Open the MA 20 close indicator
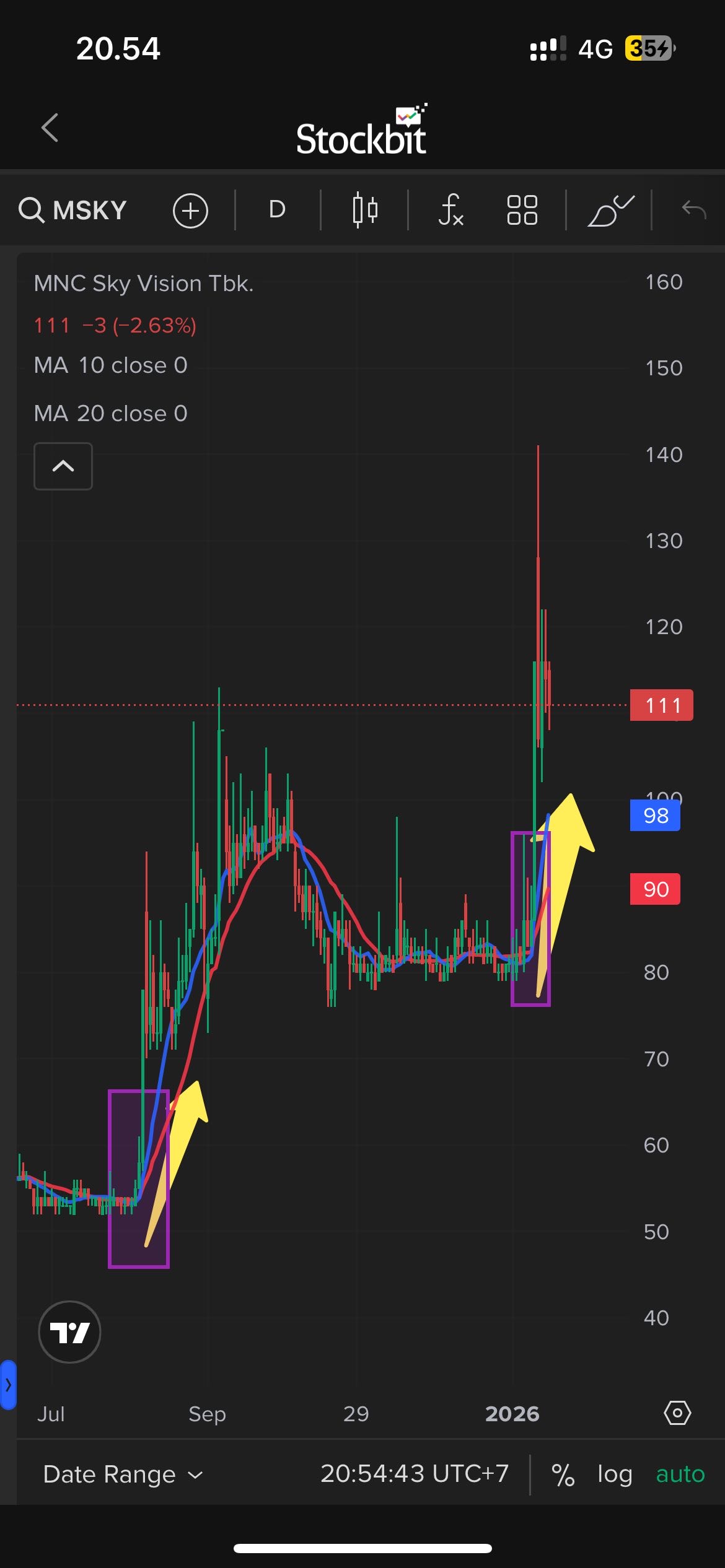 pyautogui.click(x=111, y=414)
